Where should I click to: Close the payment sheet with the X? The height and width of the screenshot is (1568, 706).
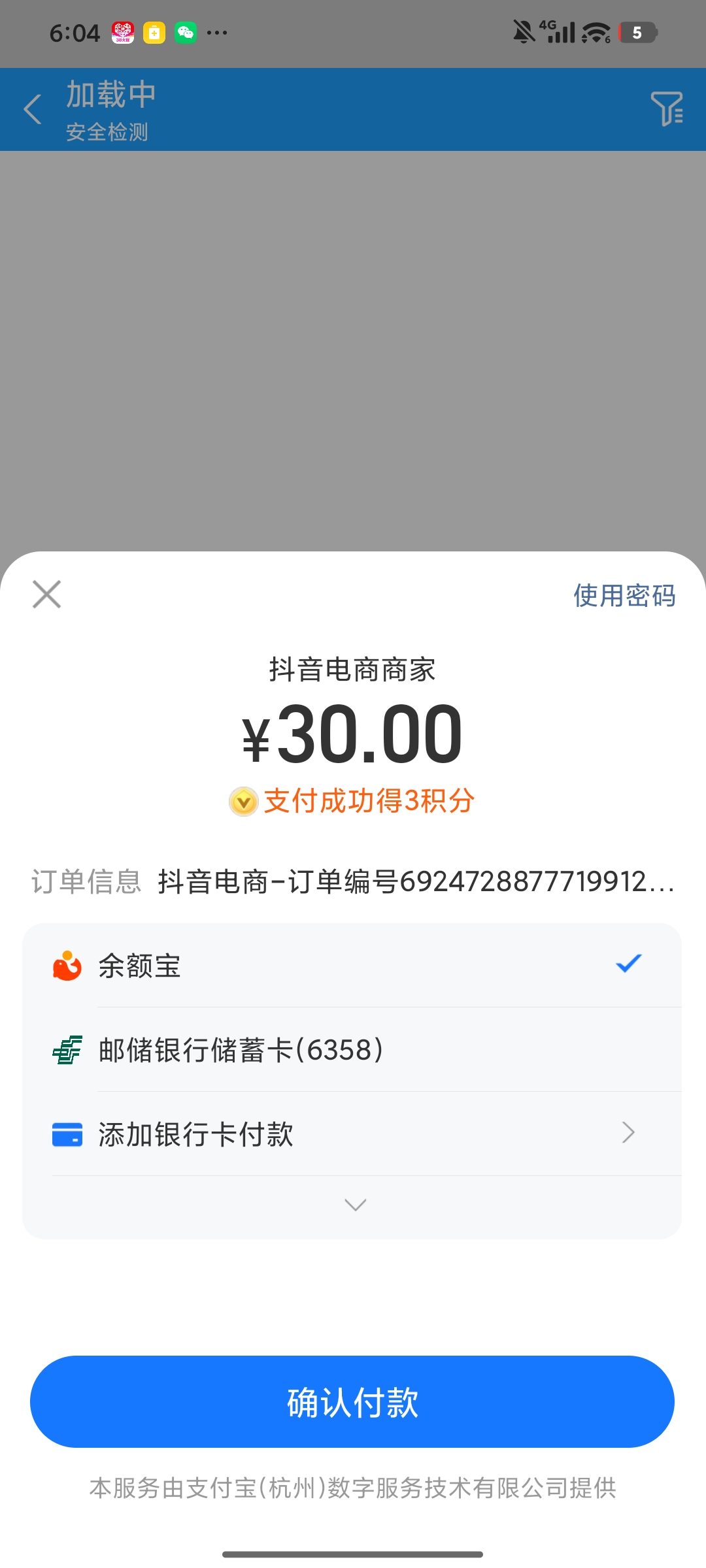pyautogui.click(x=46, y=595)
